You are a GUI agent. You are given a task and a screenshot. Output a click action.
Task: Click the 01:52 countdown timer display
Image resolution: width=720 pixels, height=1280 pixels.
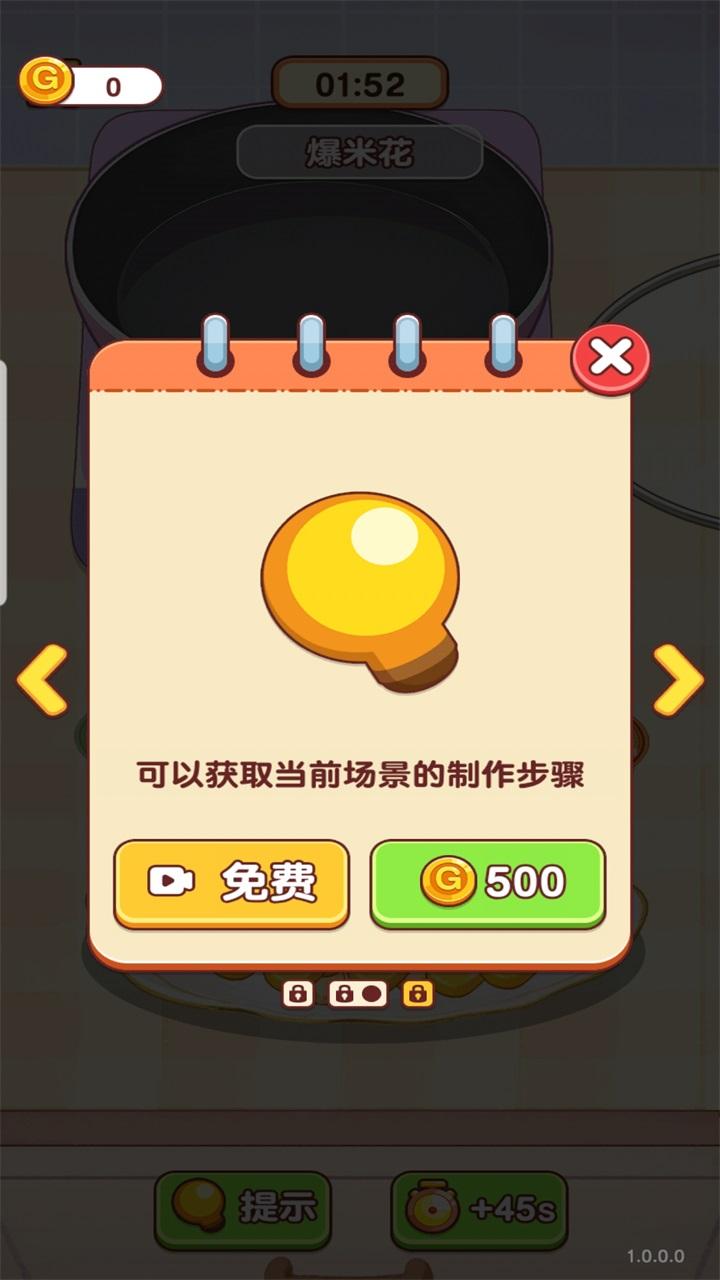coord(360,84)
